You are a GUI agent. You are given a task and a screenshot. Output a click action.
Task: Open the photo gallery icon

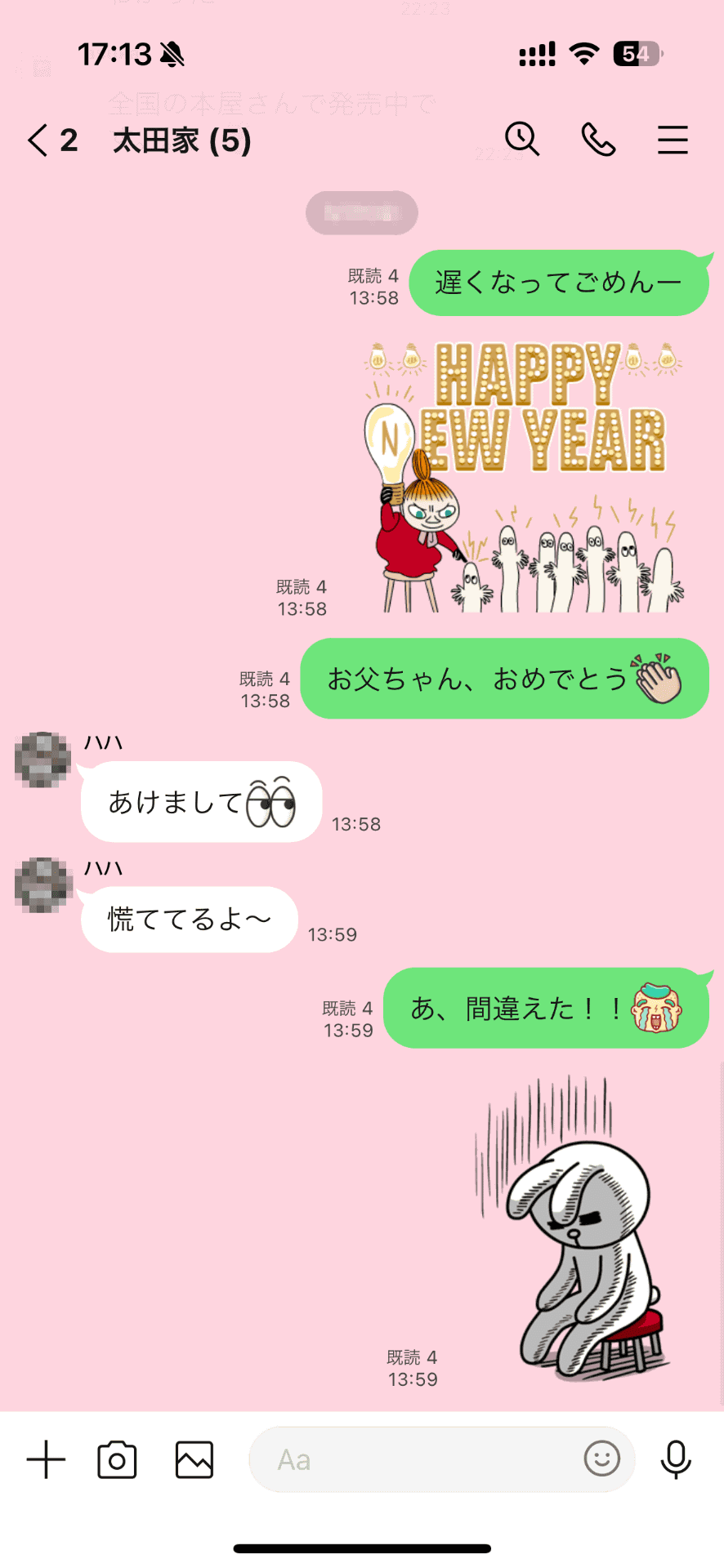coord(195,1459)
